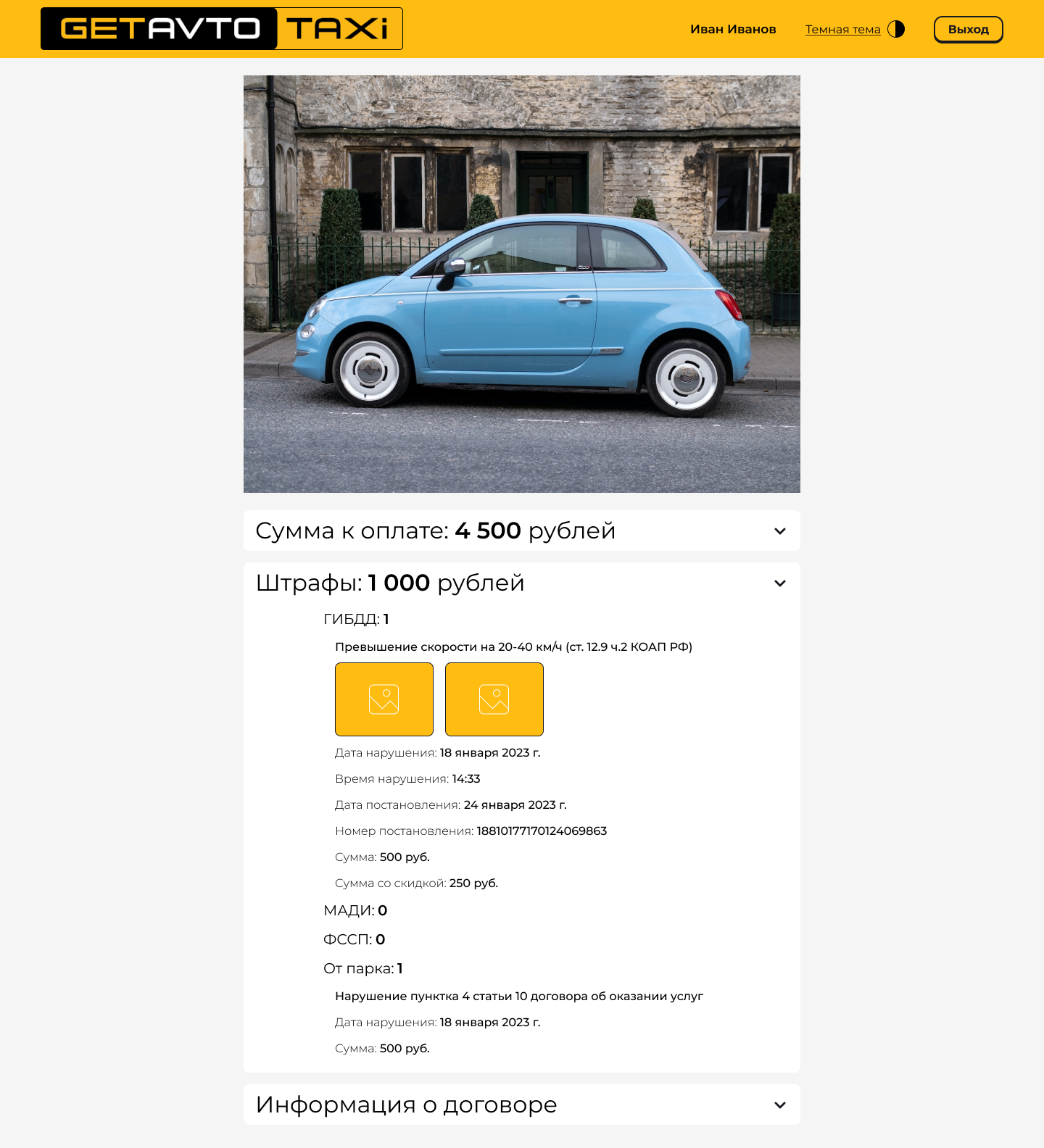Expand the Сумма к оплате section
The height and width of the screenshot is (1148, 1044).
click(x=779, y=531)
